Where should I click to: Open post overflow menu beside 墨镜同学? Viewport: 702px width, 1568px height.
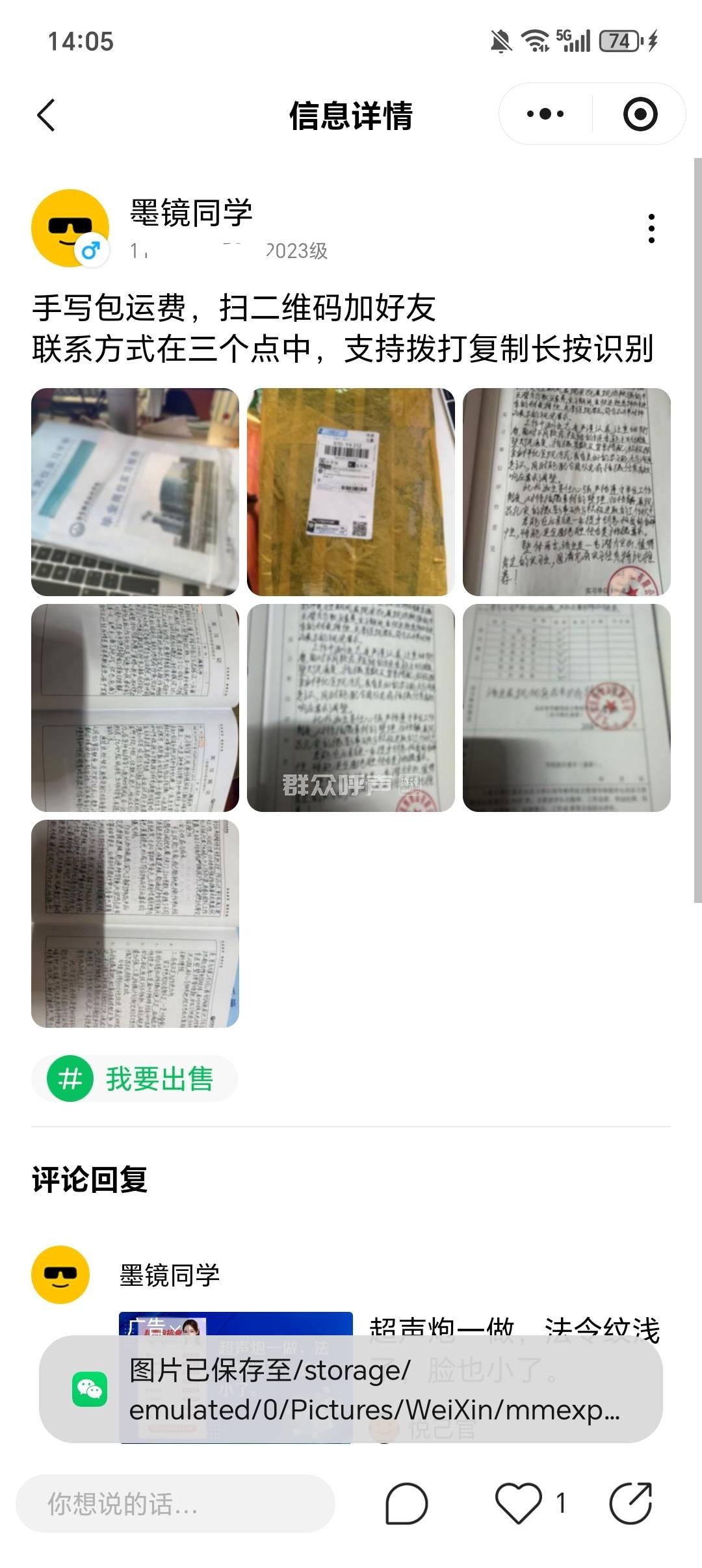click(x=651, y=228)
